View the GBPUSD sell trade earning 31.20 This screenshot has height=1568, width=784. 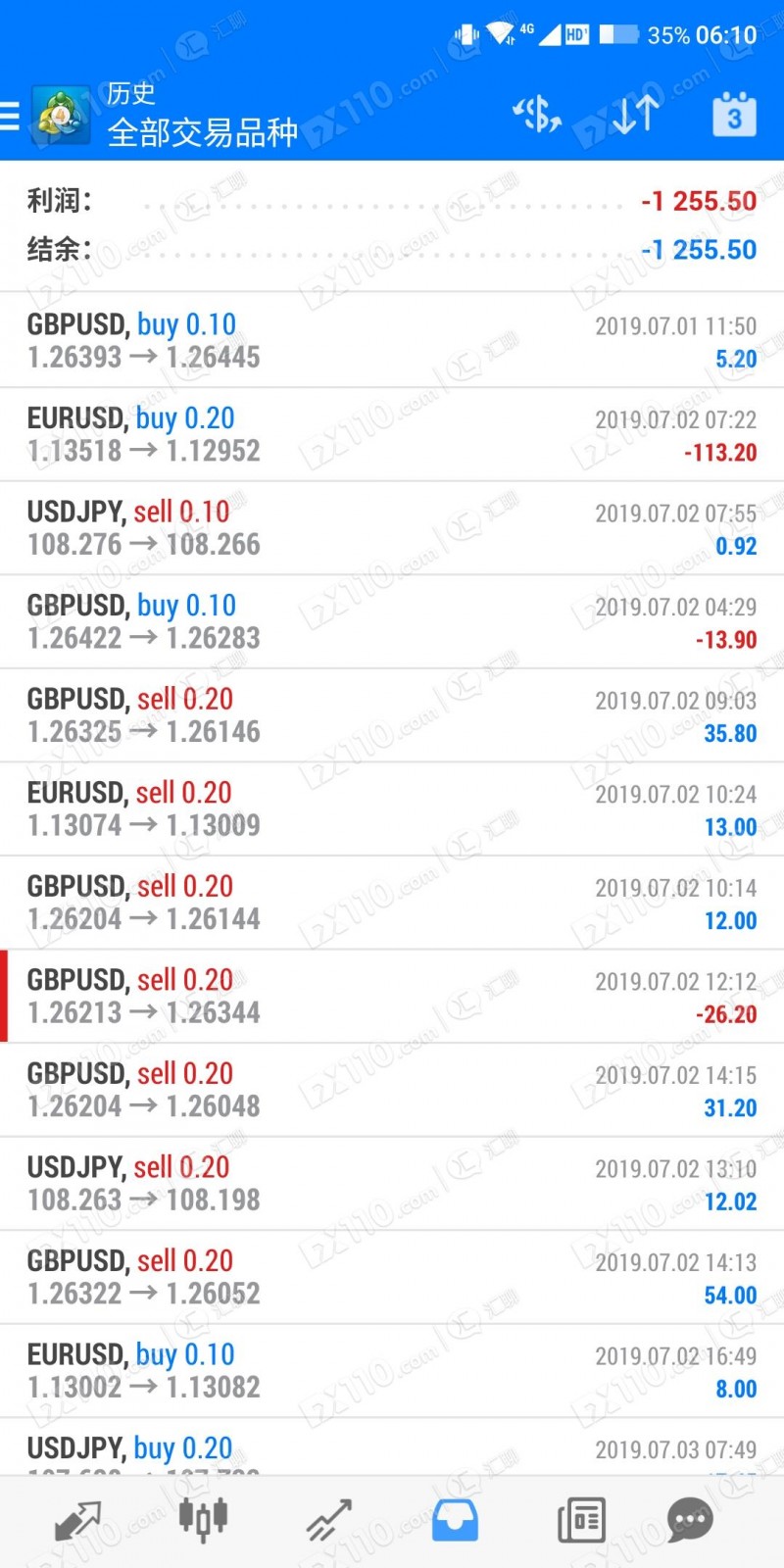tap(392, 1089)
